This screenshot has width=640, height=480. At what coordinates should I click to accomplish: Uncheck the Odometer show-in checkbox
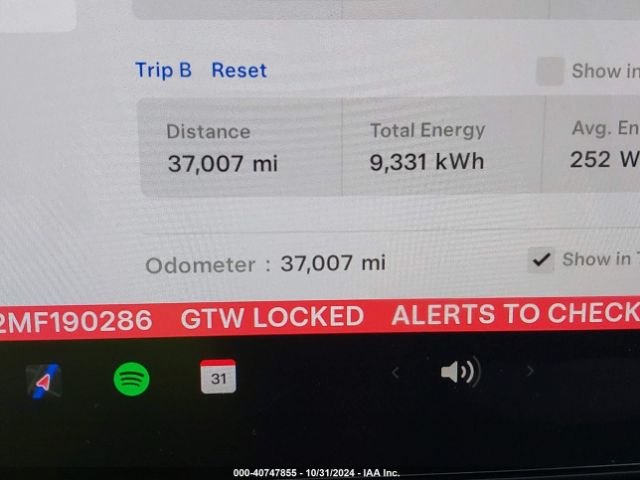tap(541, 260)
